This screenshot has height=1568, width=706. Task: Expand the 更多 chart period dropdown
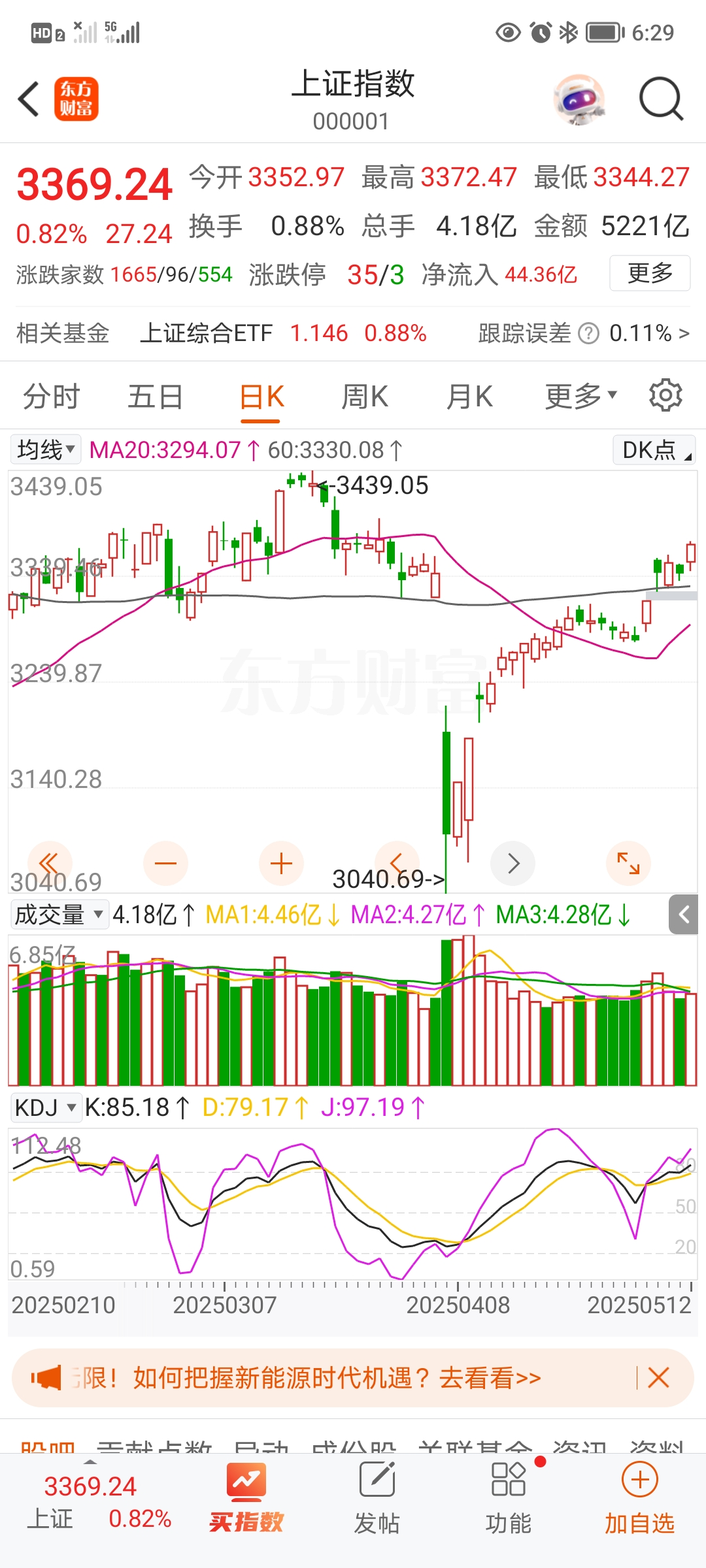point(580,395)
